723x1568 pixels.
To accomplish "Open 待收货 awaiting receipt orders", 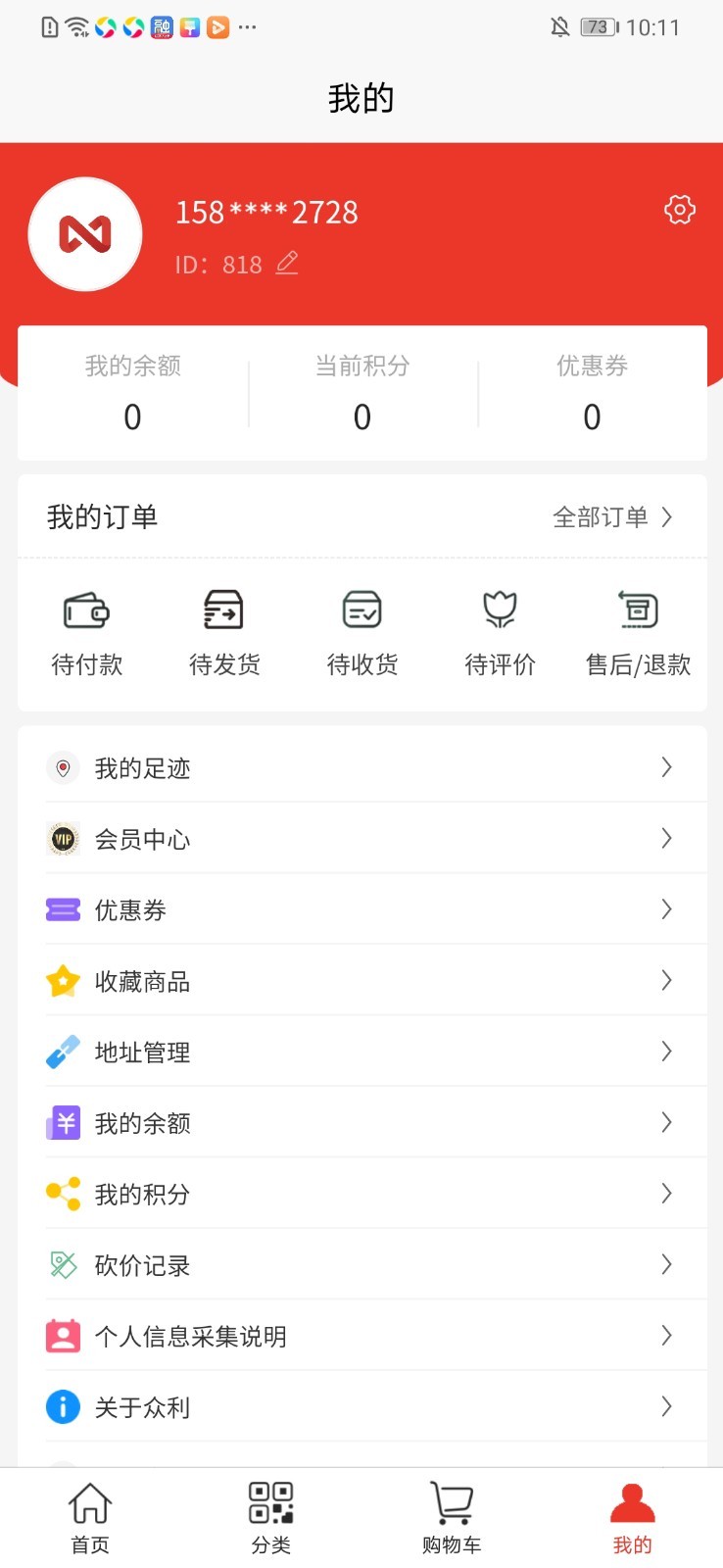I will click(362, 633).
